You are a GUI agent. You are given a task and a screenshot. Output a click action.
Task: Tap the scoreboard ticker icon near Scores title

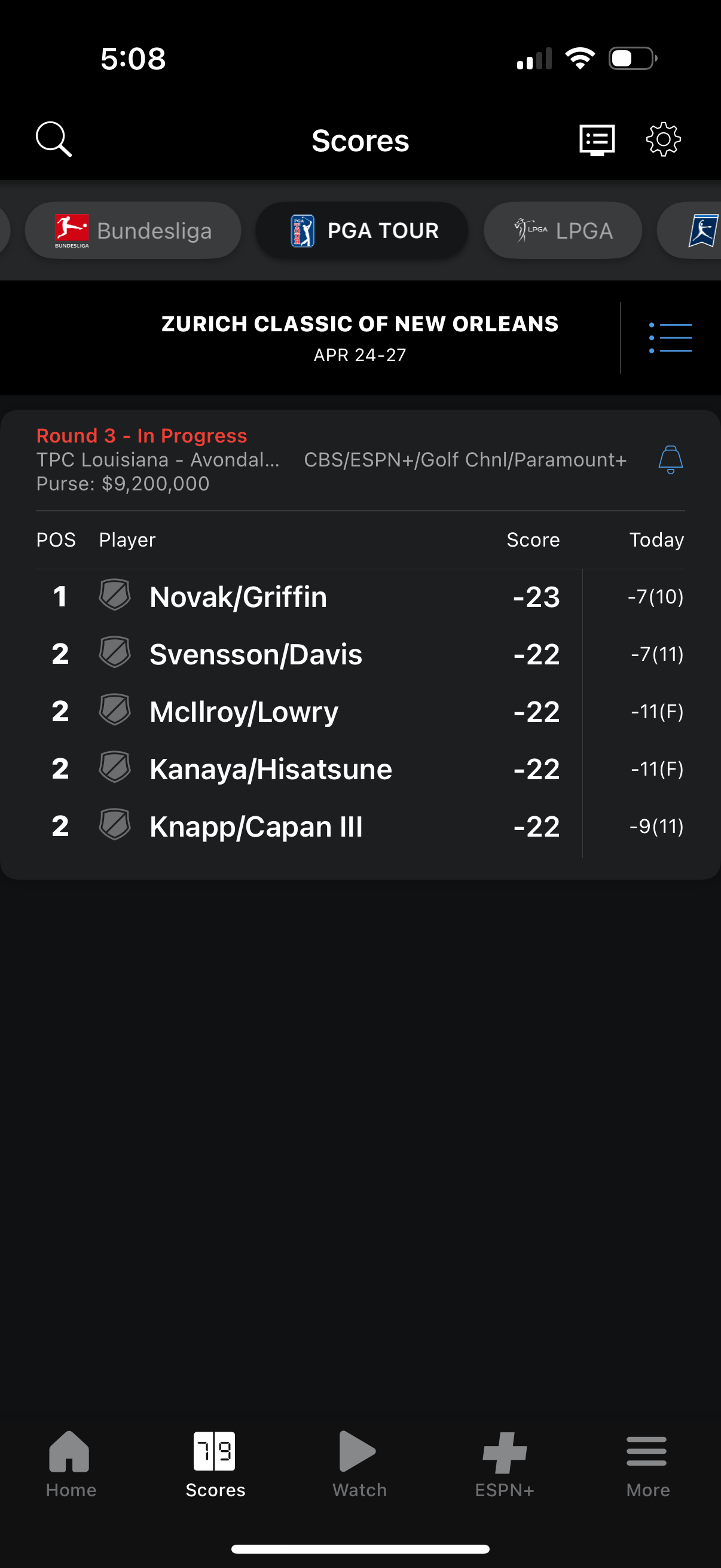(596, 139)
